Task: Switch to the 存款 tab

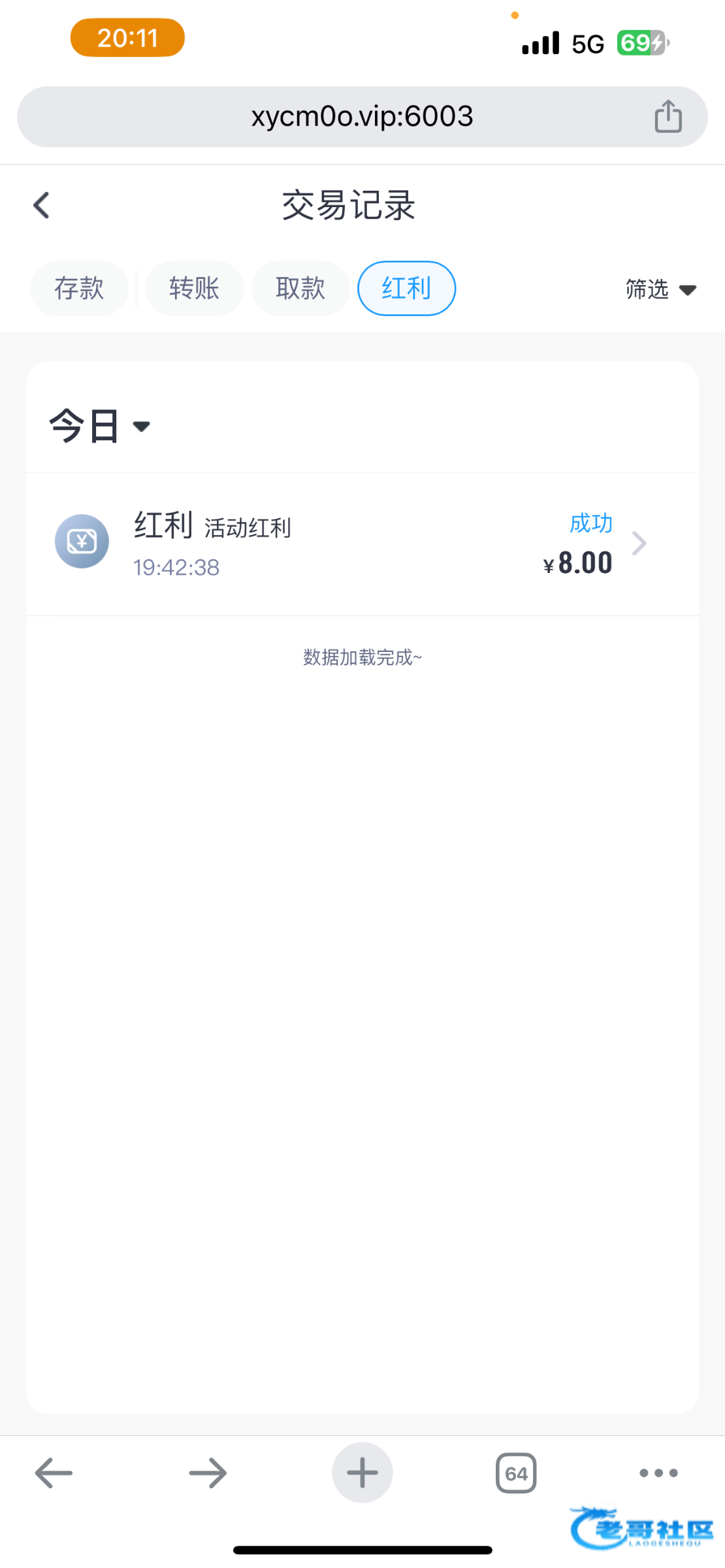Action: [79, 288]
